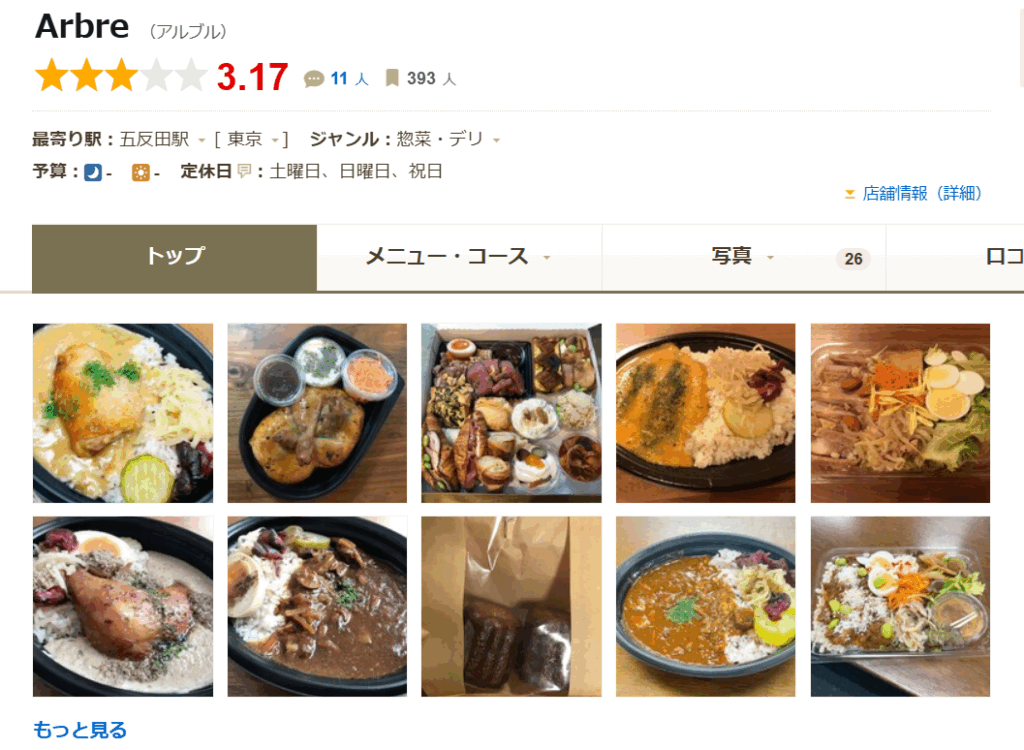Open the photo with three sauce cups
This screenshot has height=750, width=1024.
pos(317,412)
